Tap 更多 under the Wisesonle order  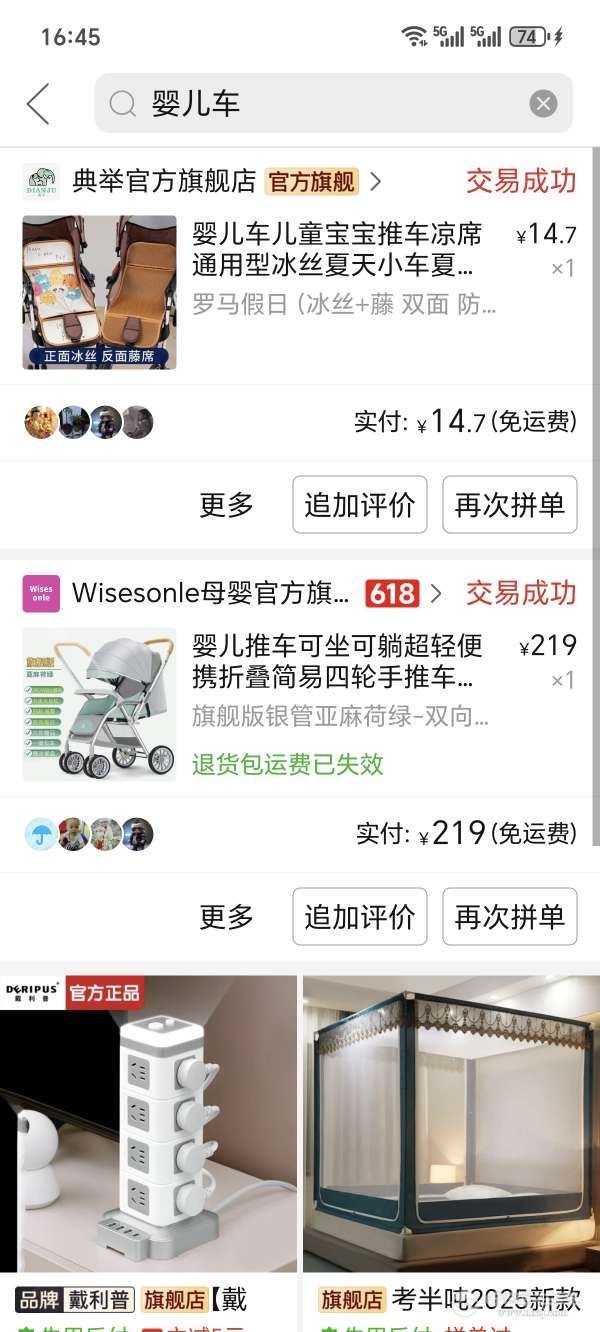pyautogui.click(x=227, y=917)
